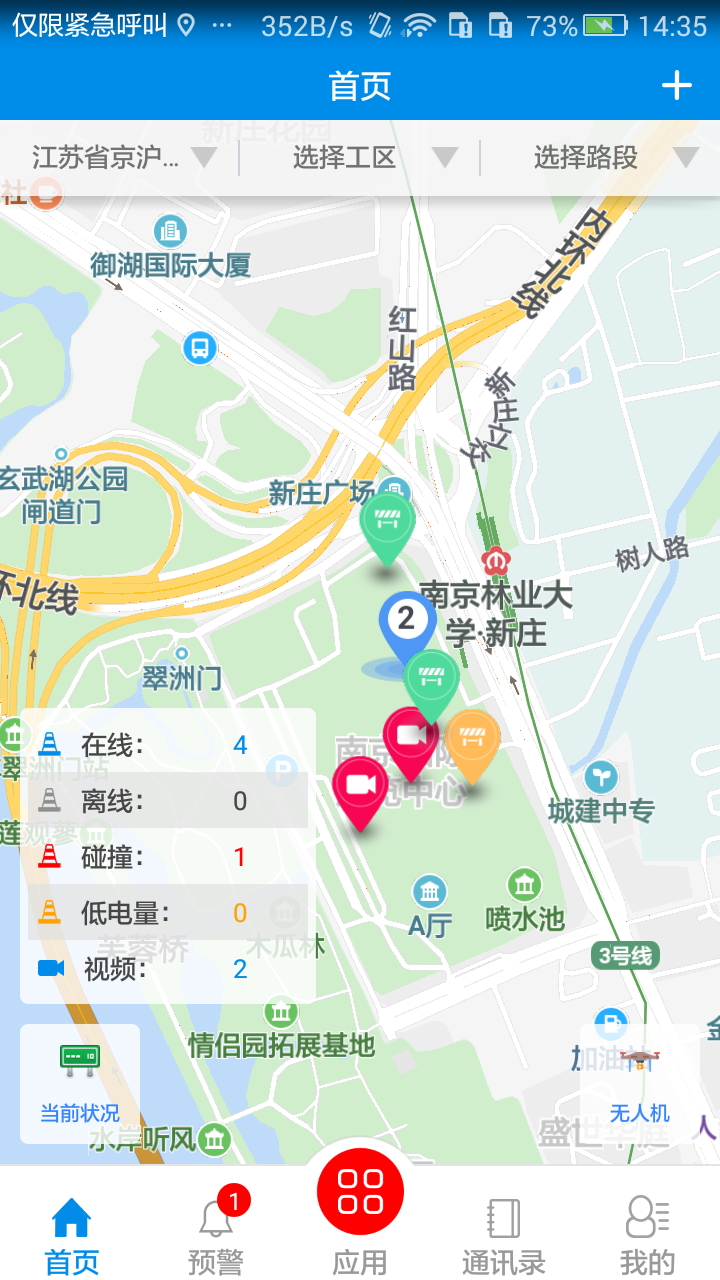Tap the 当前状况 display board icon
Viewport: 720px width, 1280px height.
pos(78,1058)
